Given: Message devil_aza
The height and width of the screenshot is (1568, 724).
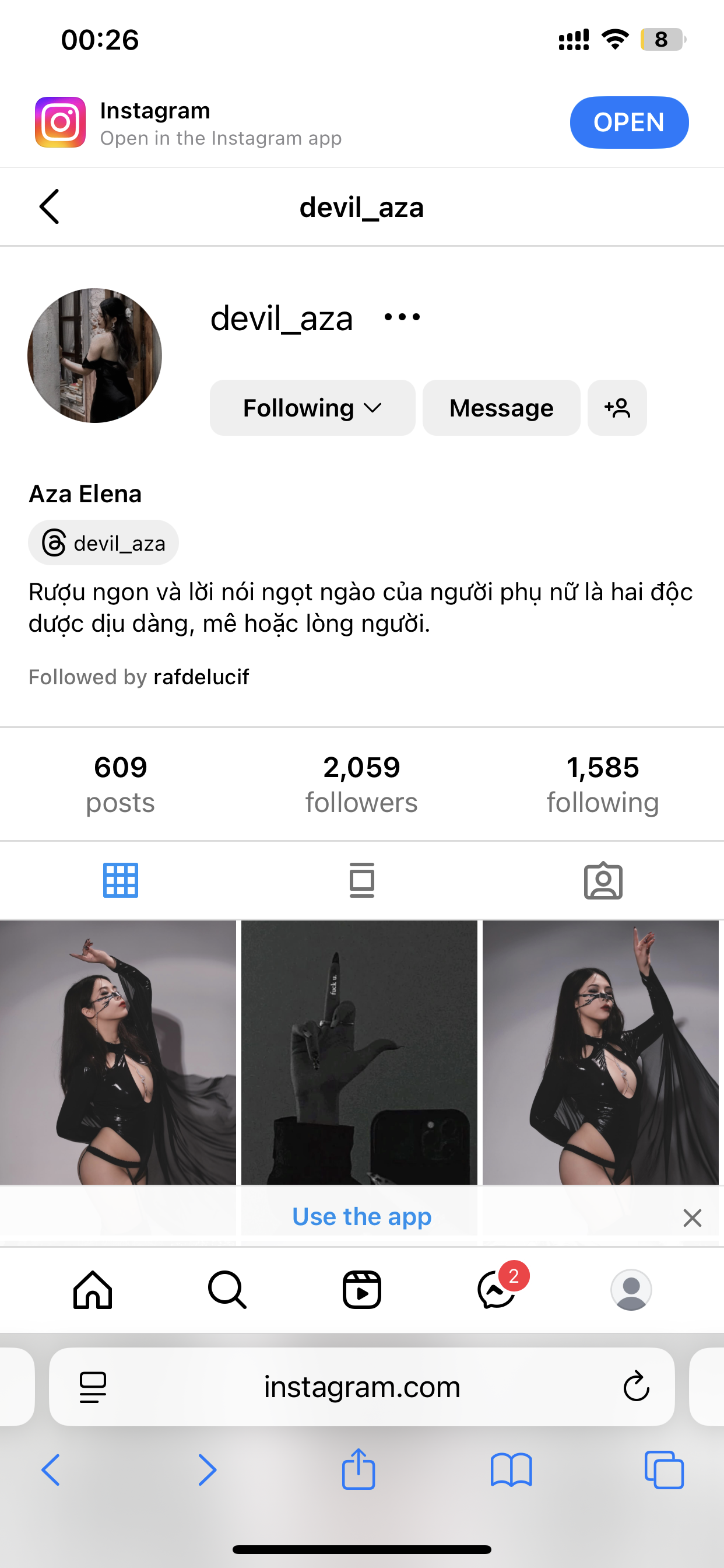Looking at the screenshot, I should click(x=501, y=408).
